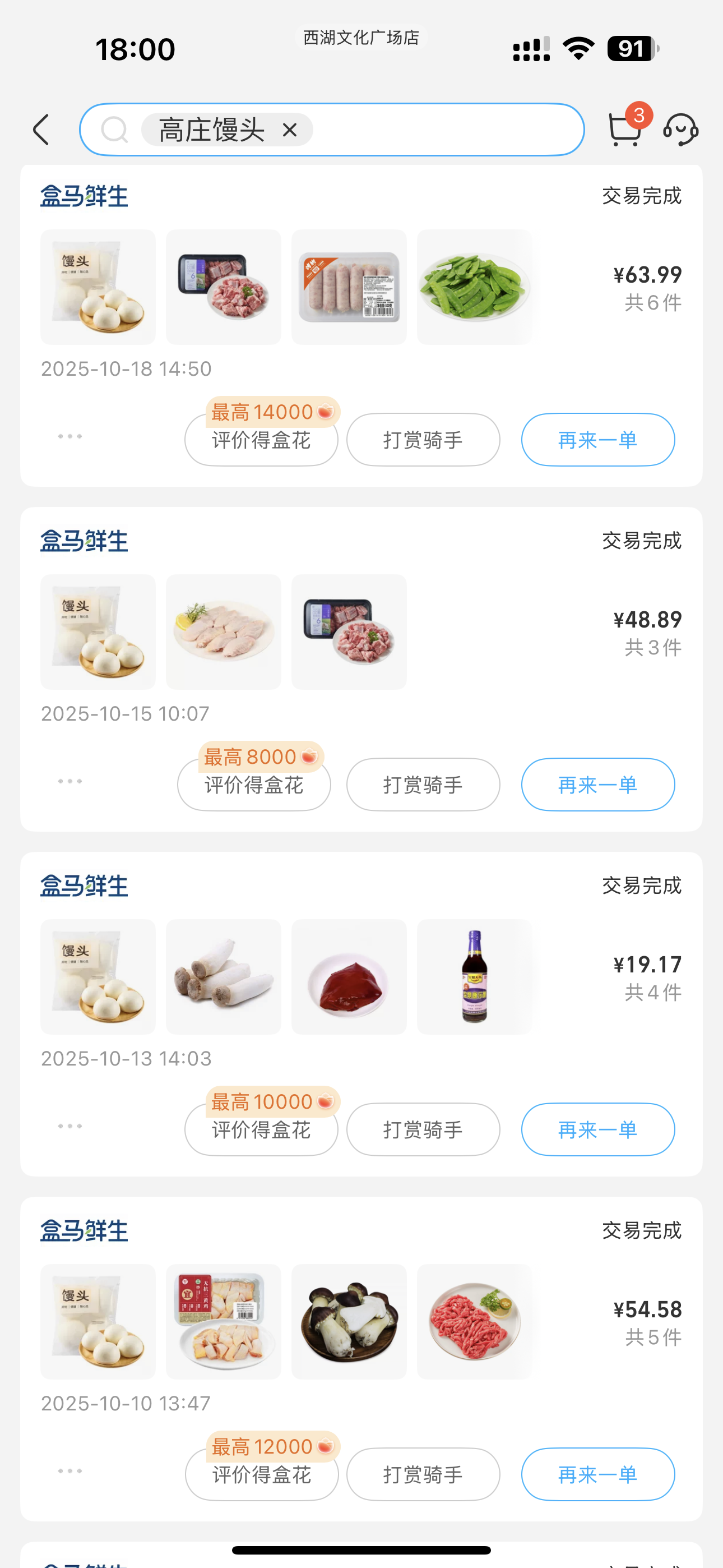This screenshot has width=723, height=1568.
Task: Open the shopping cart with 3 items
Action: click(625, 128)
